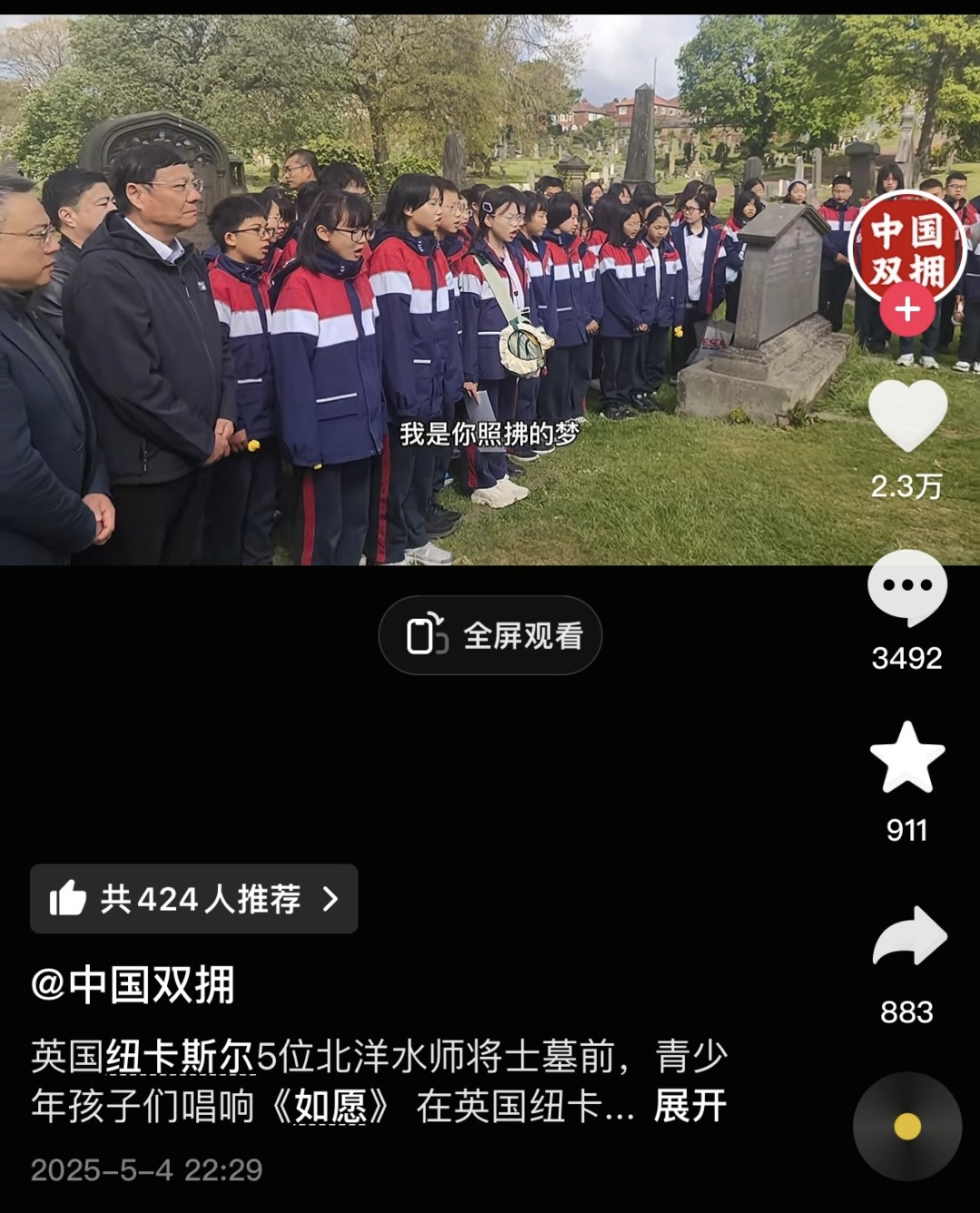Watch in full screen with 全屏观看
This screenshot has height=1213, width=980.
[x=490, y=635]
